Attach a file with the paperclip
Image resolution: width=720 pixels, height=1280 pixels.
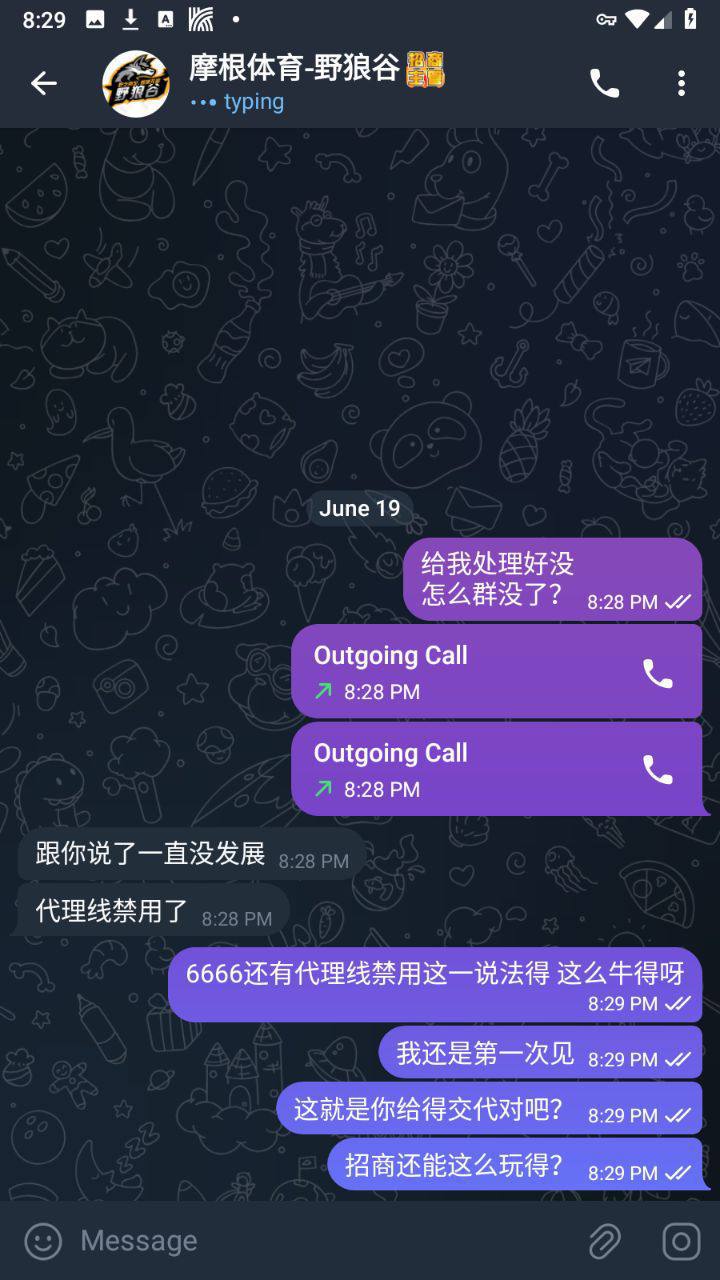click(605, 1241)
